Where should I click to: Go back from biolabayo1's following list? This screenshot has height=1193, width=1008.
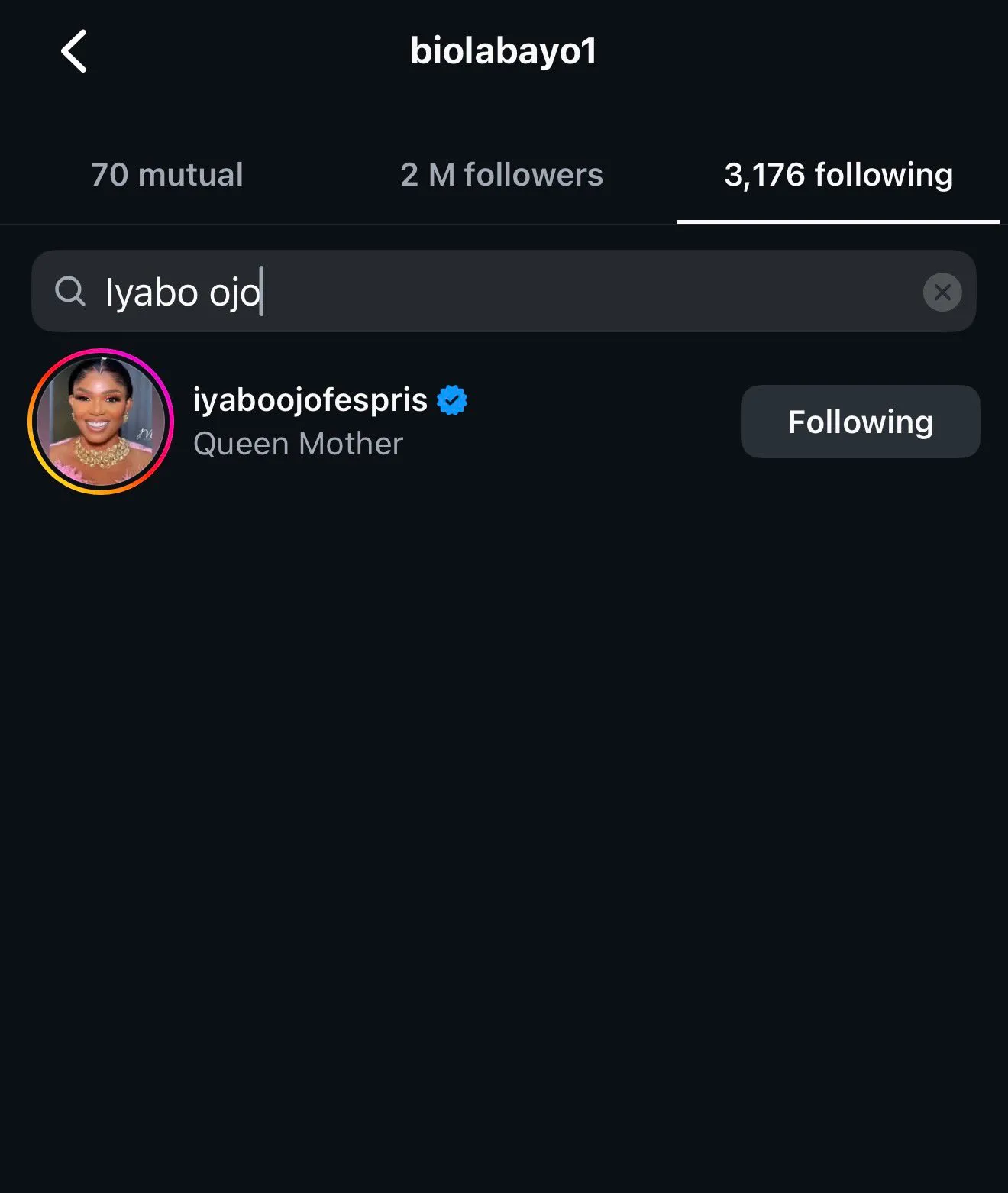tap(74, 51)
